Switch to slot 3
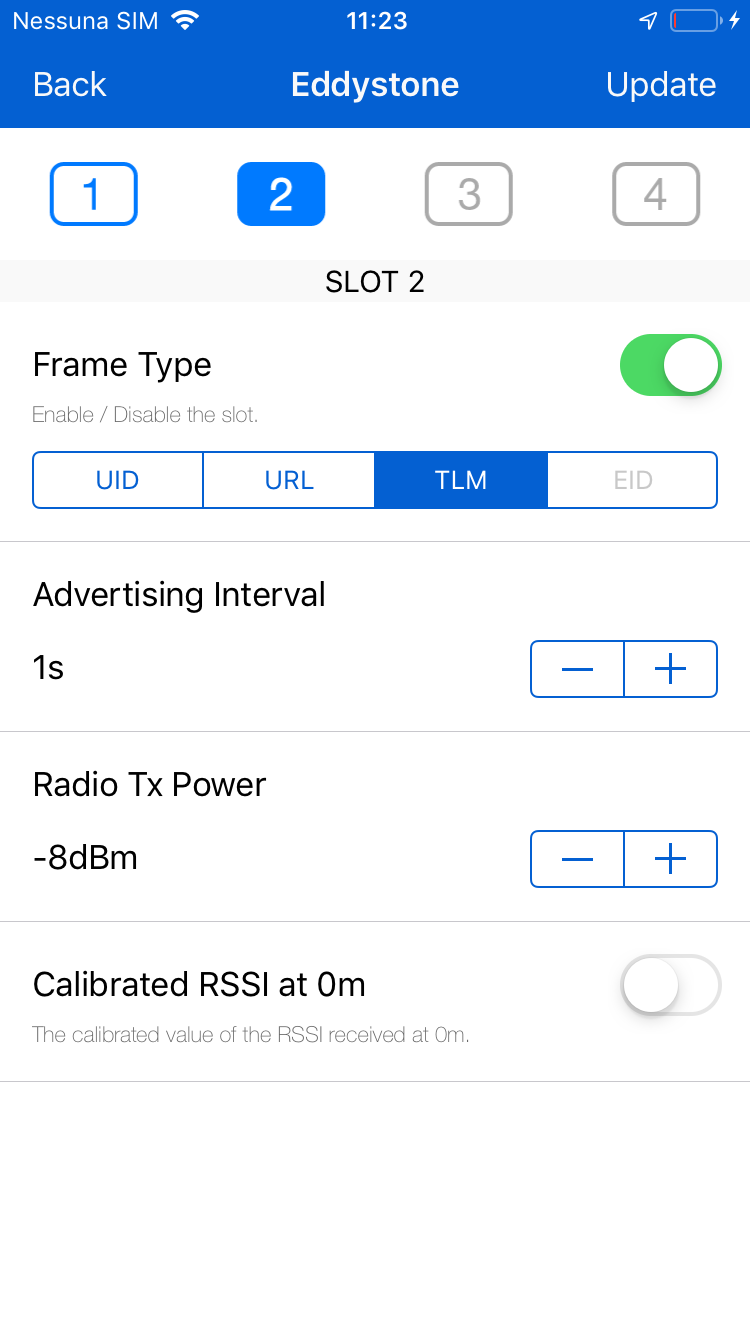This screenshot has height=1334, width=750. 469,194
